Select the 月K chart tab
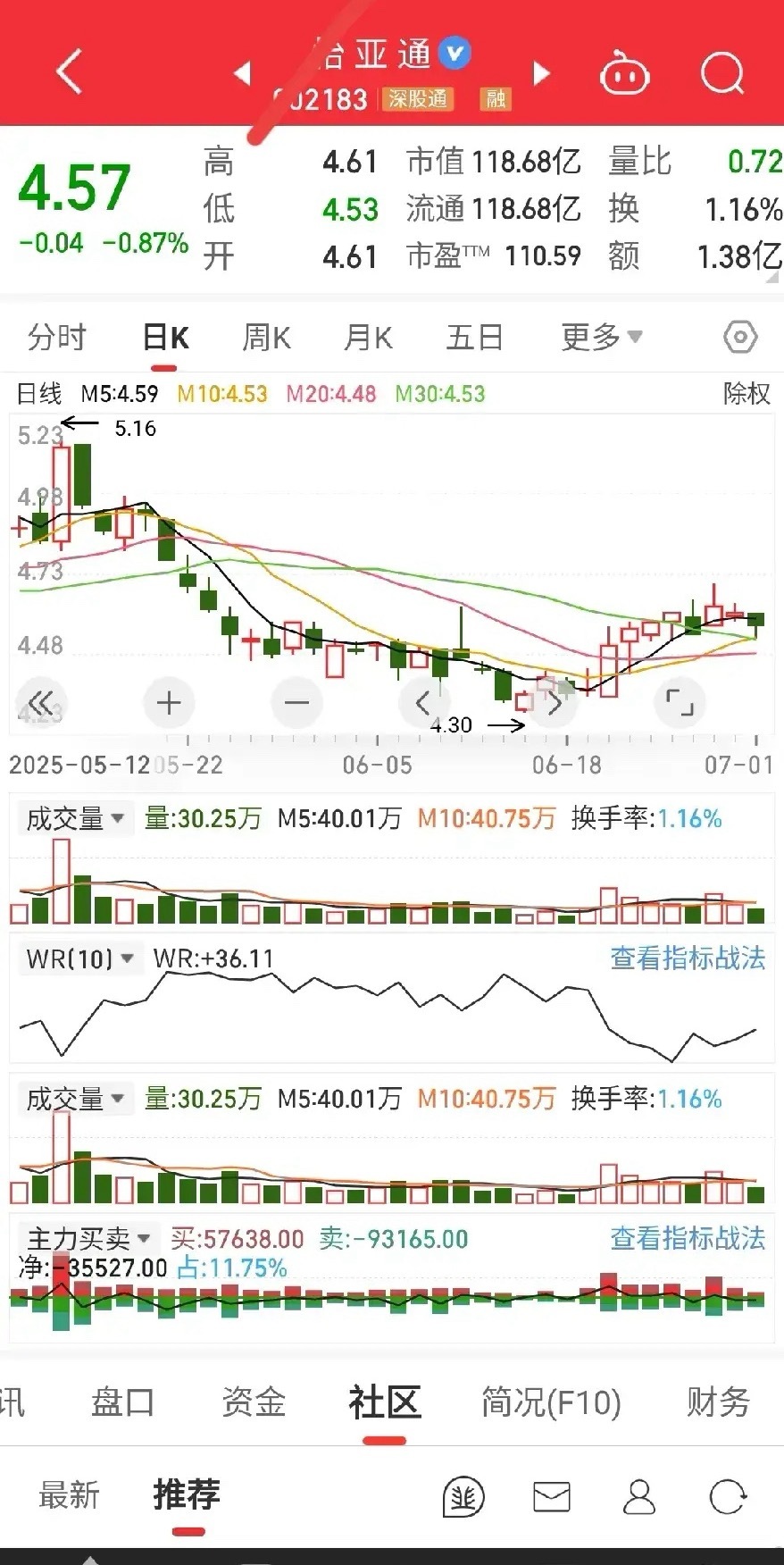784x1565 pixels. (x=368, y=338)
